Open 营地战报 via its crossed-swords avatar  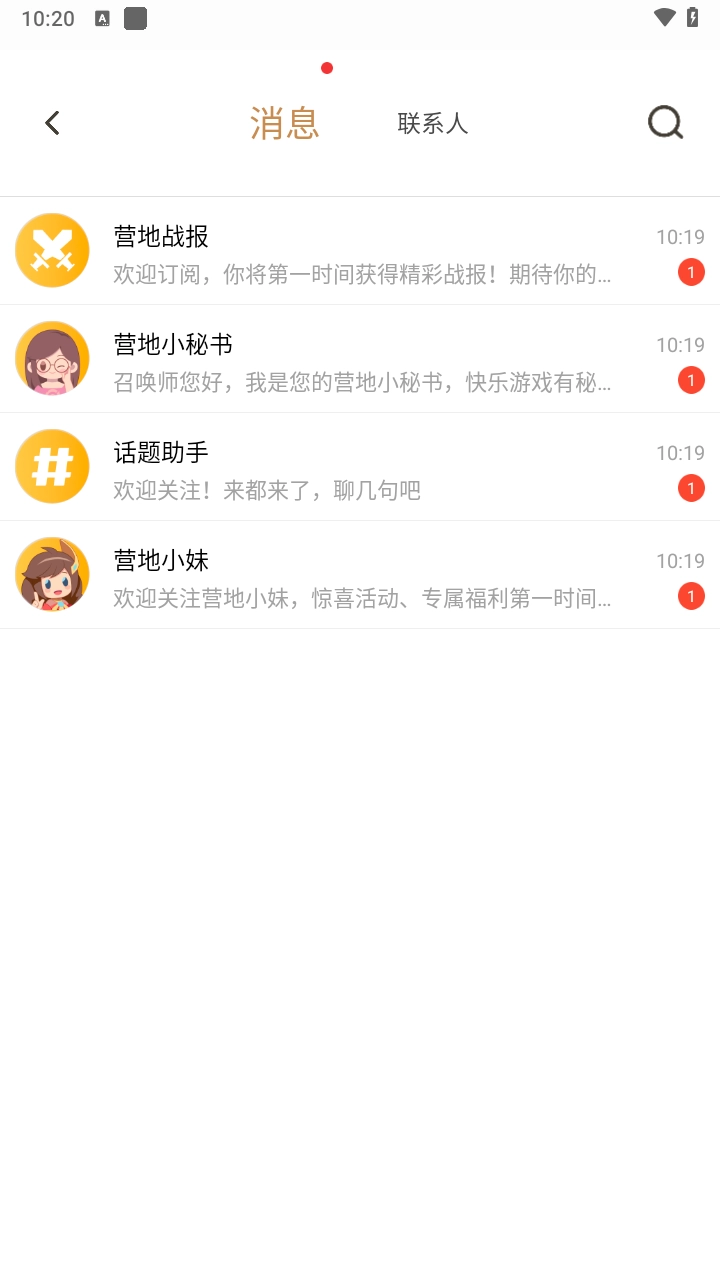coord(52,250)
